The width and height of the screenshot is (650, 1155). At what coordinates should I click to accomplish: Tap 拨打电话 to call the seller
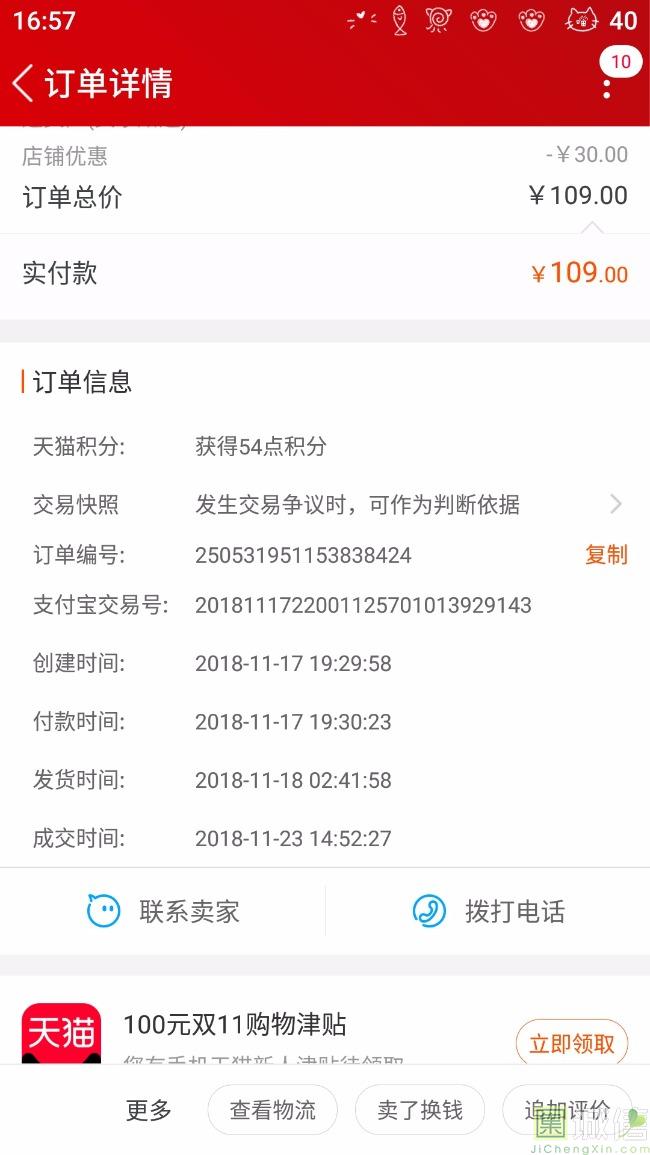click(489, 911)
